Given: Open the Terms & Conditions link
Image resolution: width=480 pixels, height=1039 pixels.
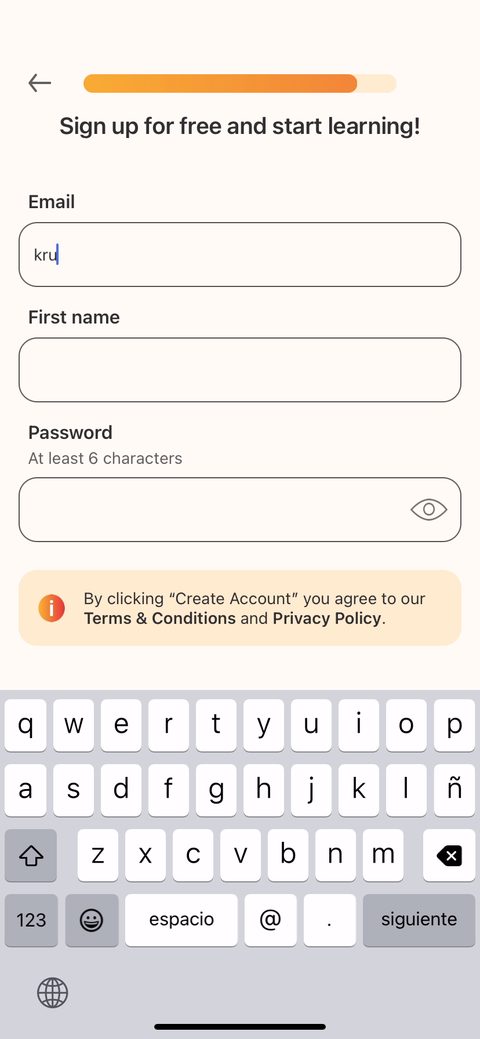Looking at the screenshot, I should coord(160,618).
